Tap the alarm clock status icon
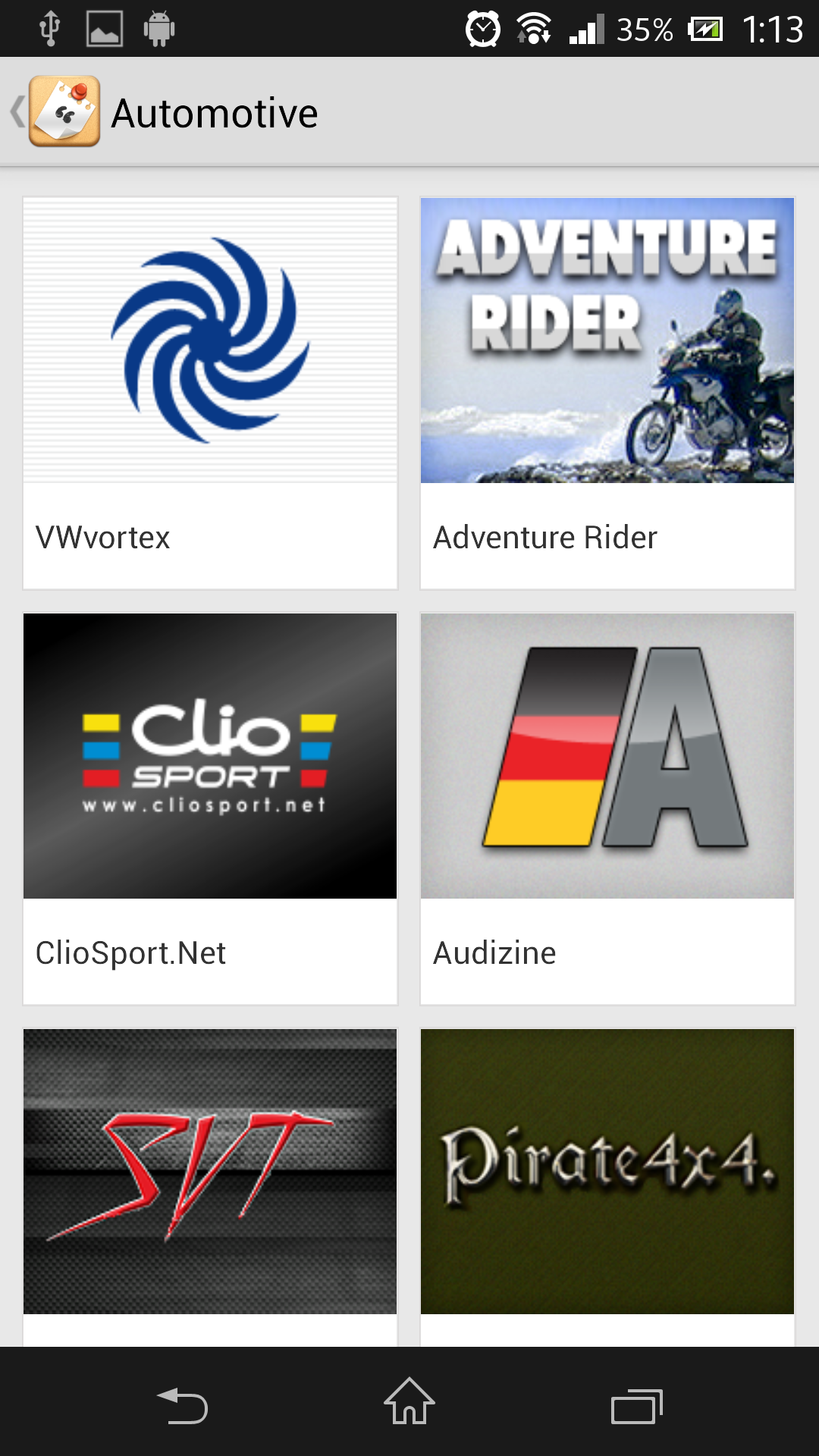 click(481, 29)
